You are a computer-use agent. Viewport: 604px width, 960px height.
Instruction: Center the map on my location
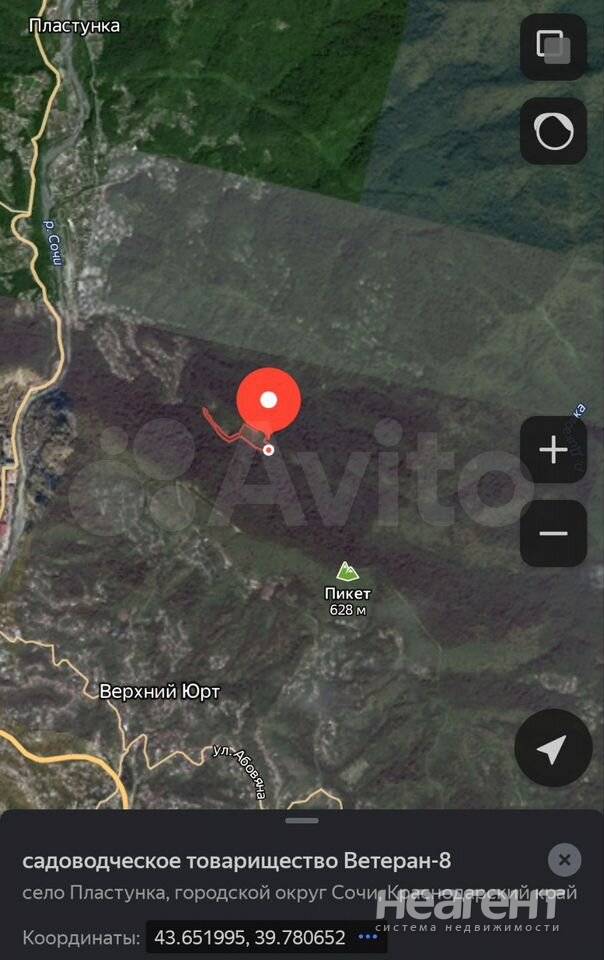(553, 748)
